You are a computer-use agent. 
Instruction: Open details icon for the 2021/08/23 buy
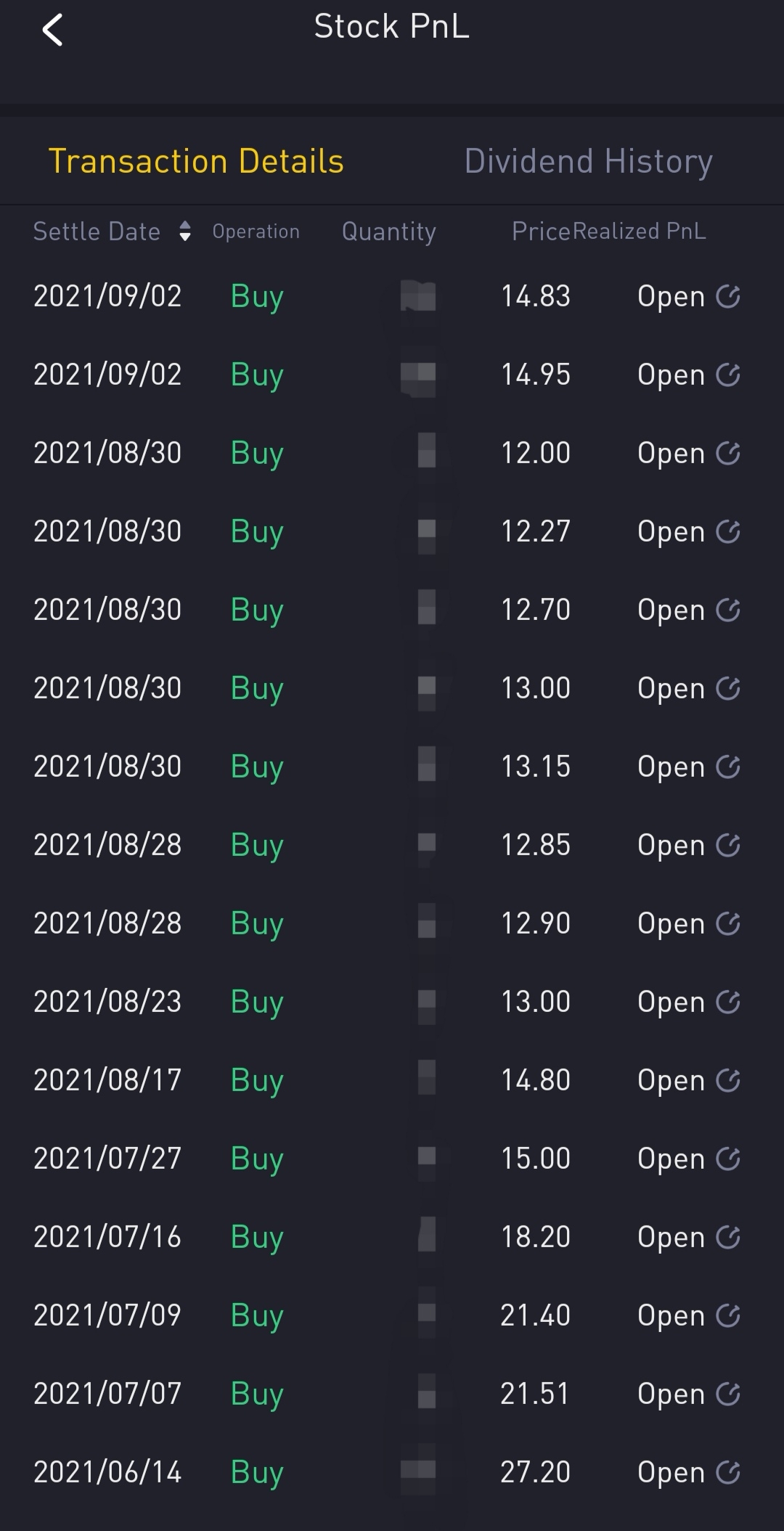coord(728,1002)
